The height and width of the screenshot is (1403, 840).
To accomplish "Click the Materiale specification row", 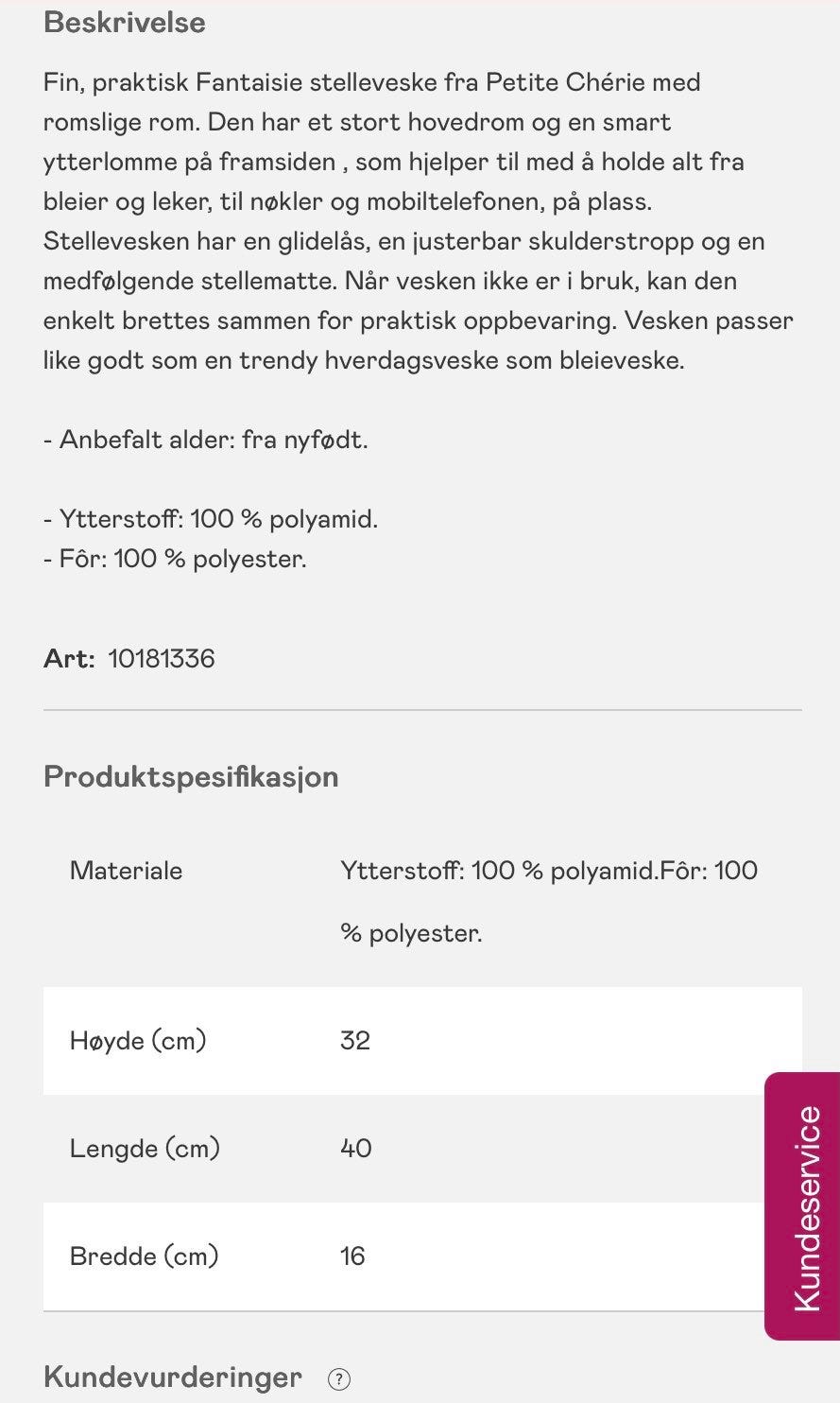I will tap(126, 870).
